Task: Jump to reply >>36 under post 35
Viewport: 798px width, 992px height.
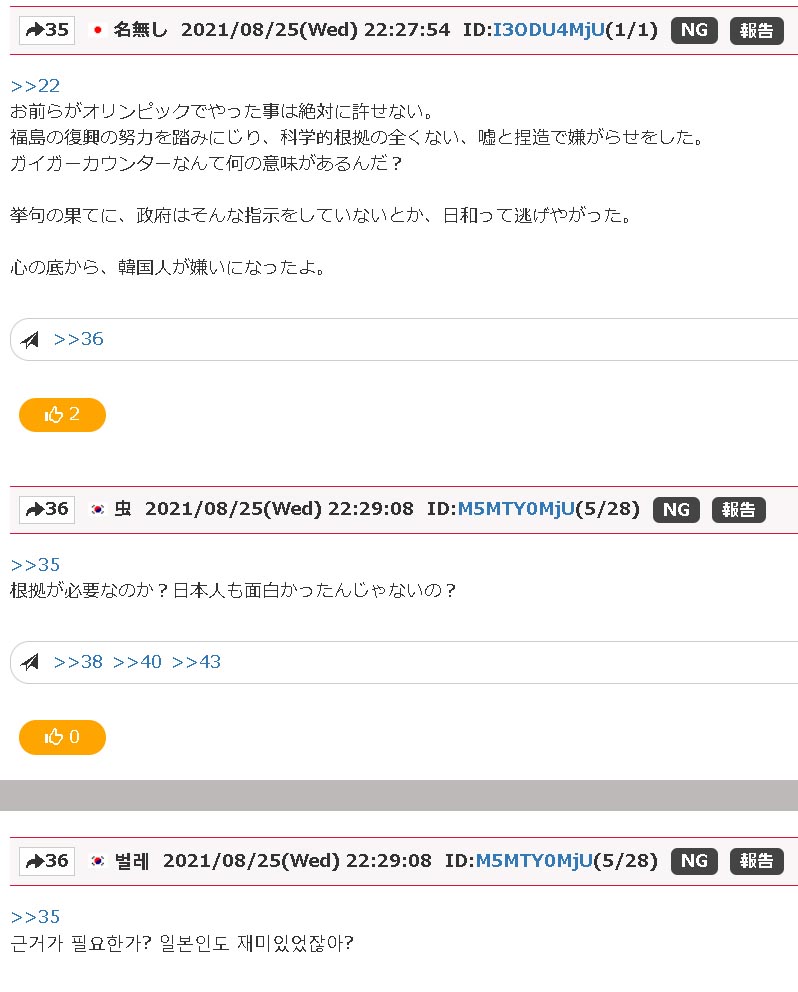Action: pyautogui.click(x=78, y=339)
